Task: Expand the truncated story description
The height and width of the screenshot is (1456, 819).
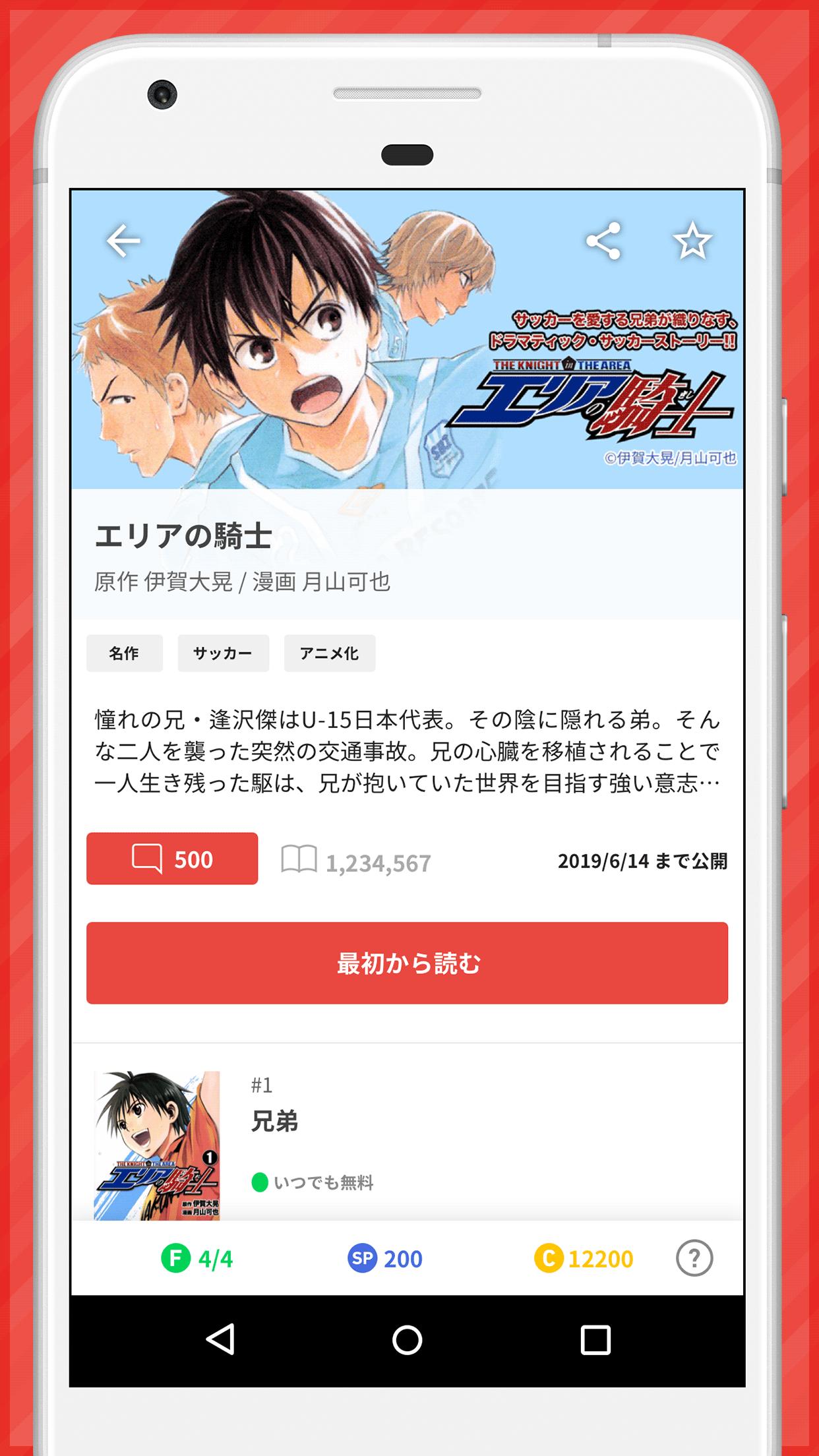Action: tap(407, 751)
